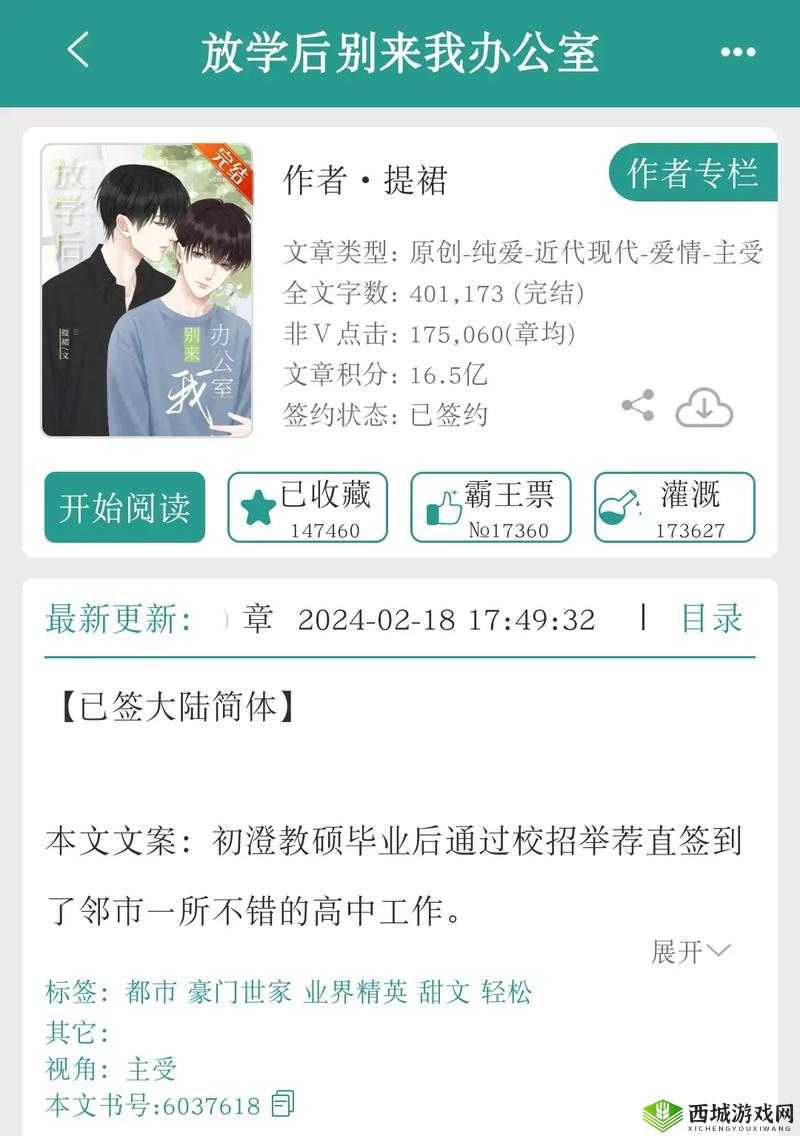The image size is (800, 1136).
Task: Tap the novel cover thumbnail
Action: click(x=150, y=290)
